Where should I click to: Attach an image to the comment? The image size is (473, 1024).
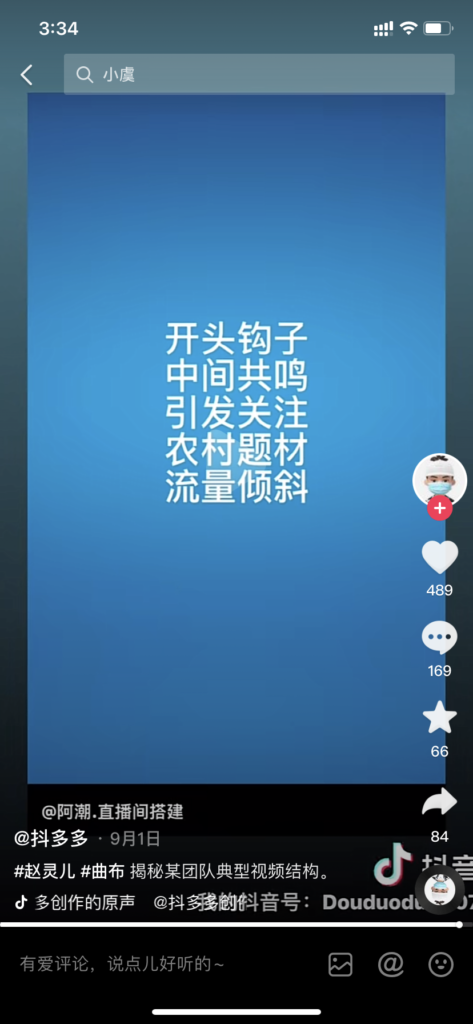point(340,965)
